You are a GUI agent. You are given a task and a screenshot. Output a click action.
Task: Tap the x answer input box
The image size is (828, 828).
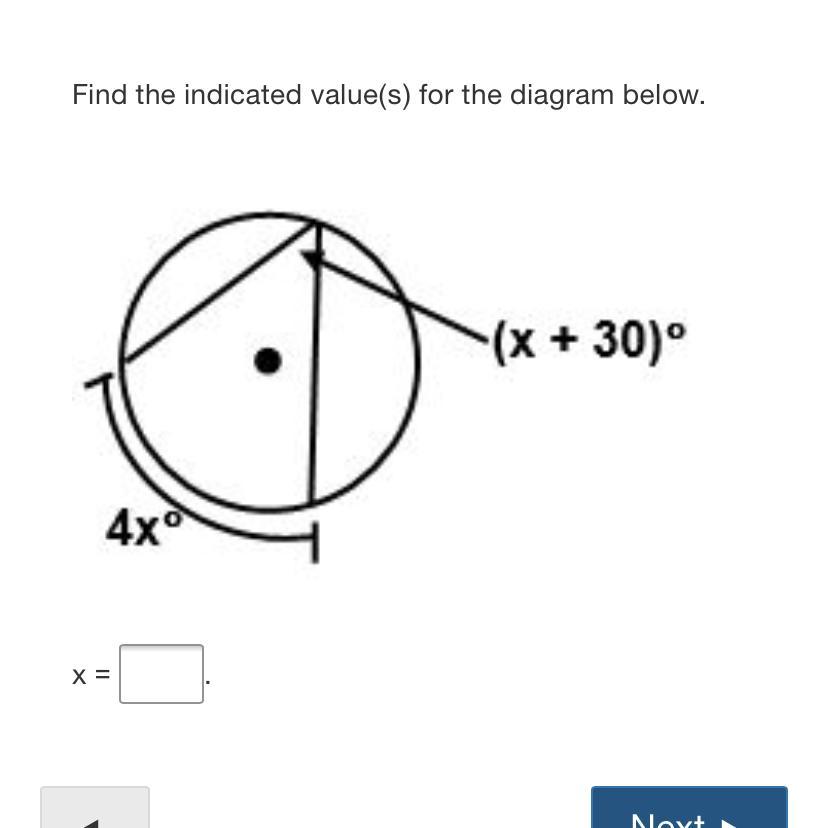coord(161,674)
